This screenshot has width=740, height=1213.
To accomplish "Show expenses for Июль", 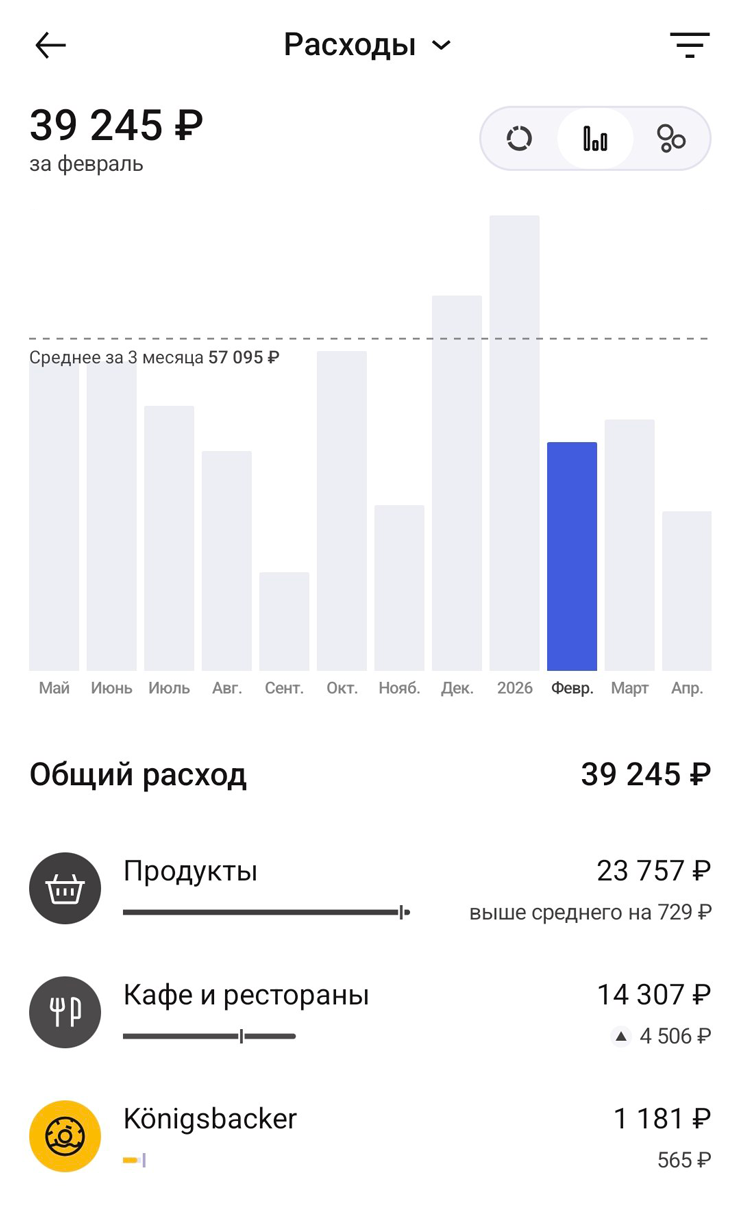I will pos(169,538).
